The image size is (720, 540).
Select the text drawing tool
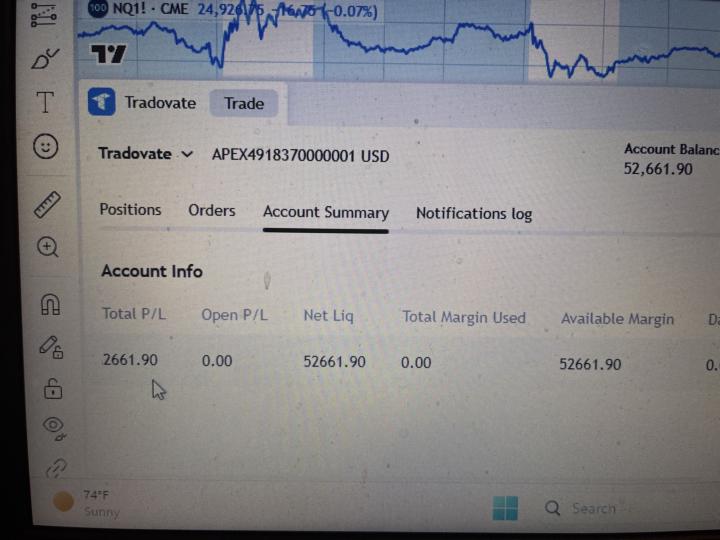point(45,102)
